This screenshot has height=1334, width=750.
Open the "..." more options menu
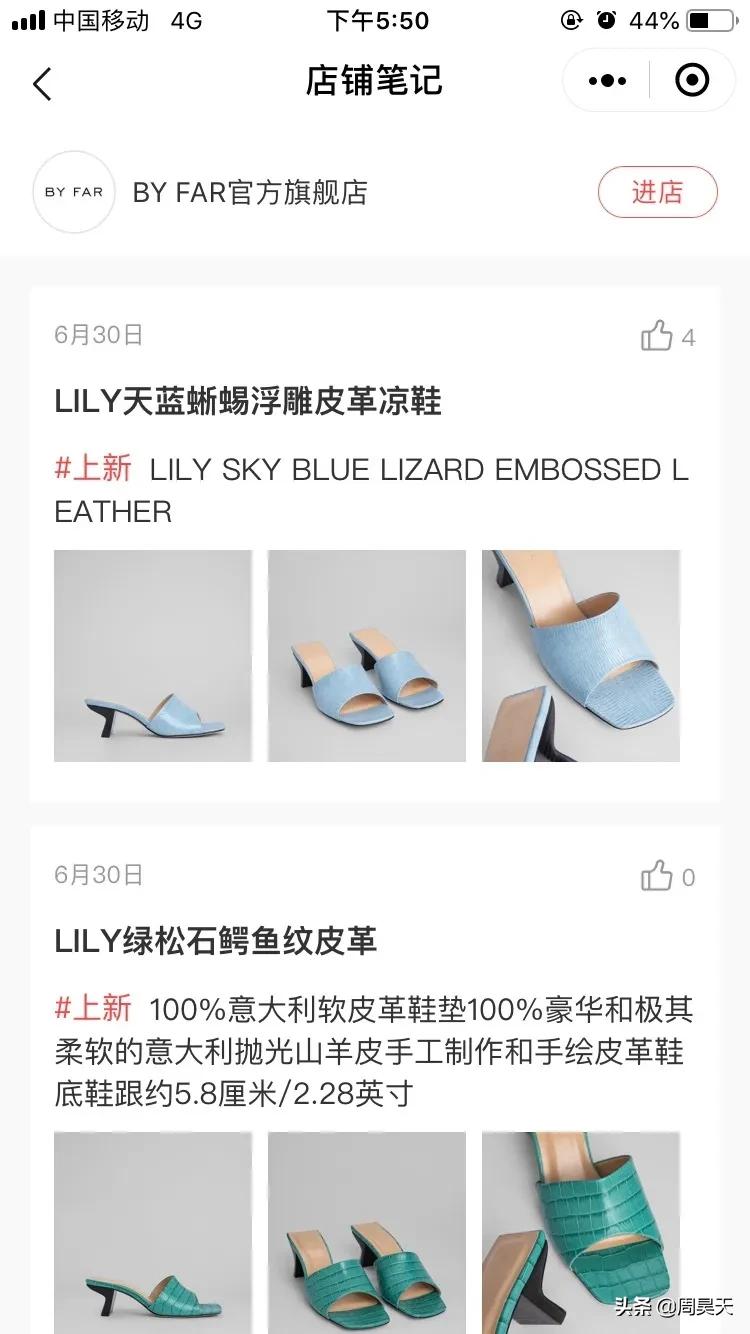606,80
